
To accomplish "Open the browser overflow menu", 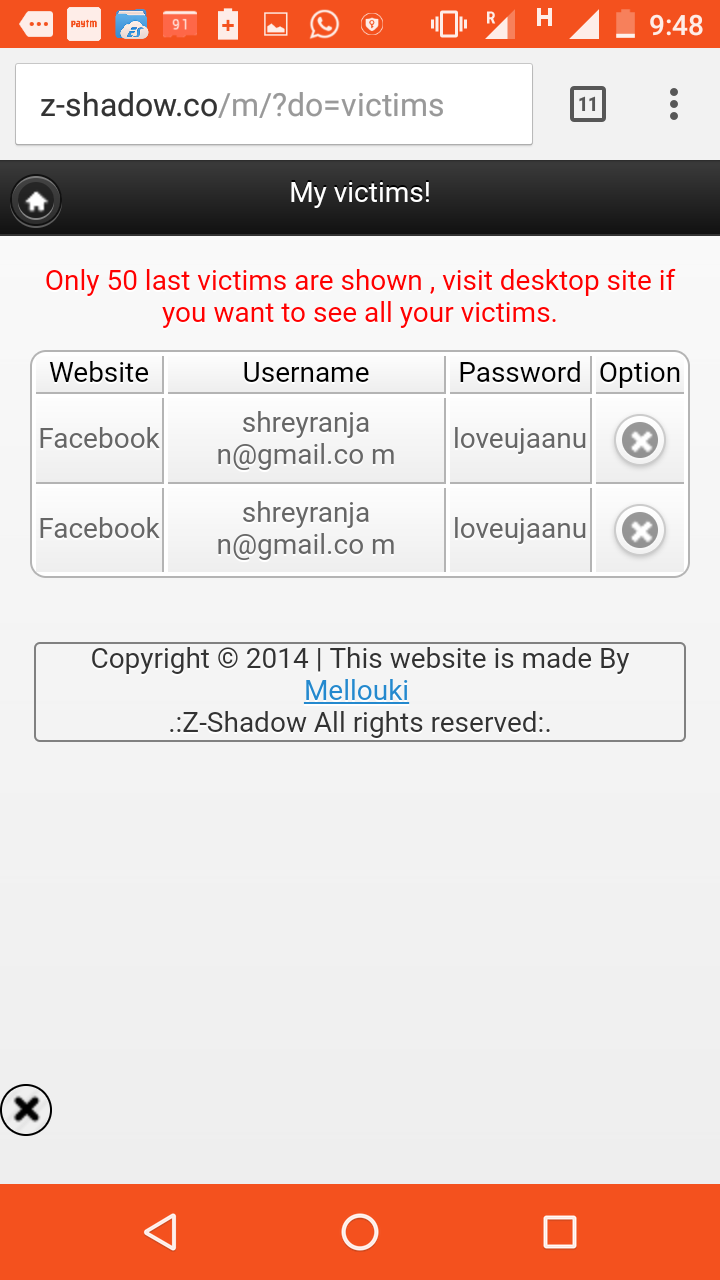I will click(x=674, y=104).
